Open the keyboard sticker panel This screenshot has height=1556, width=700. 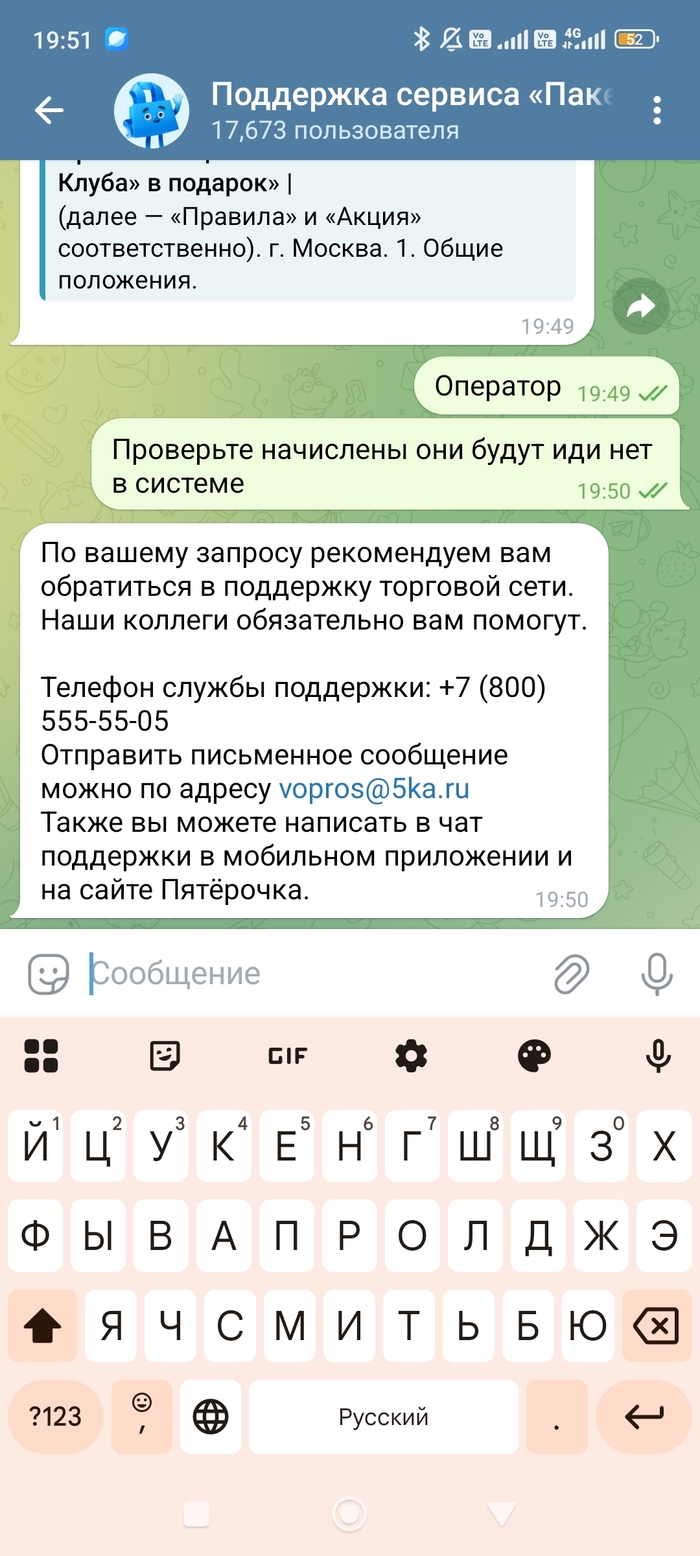(165, 1056)
